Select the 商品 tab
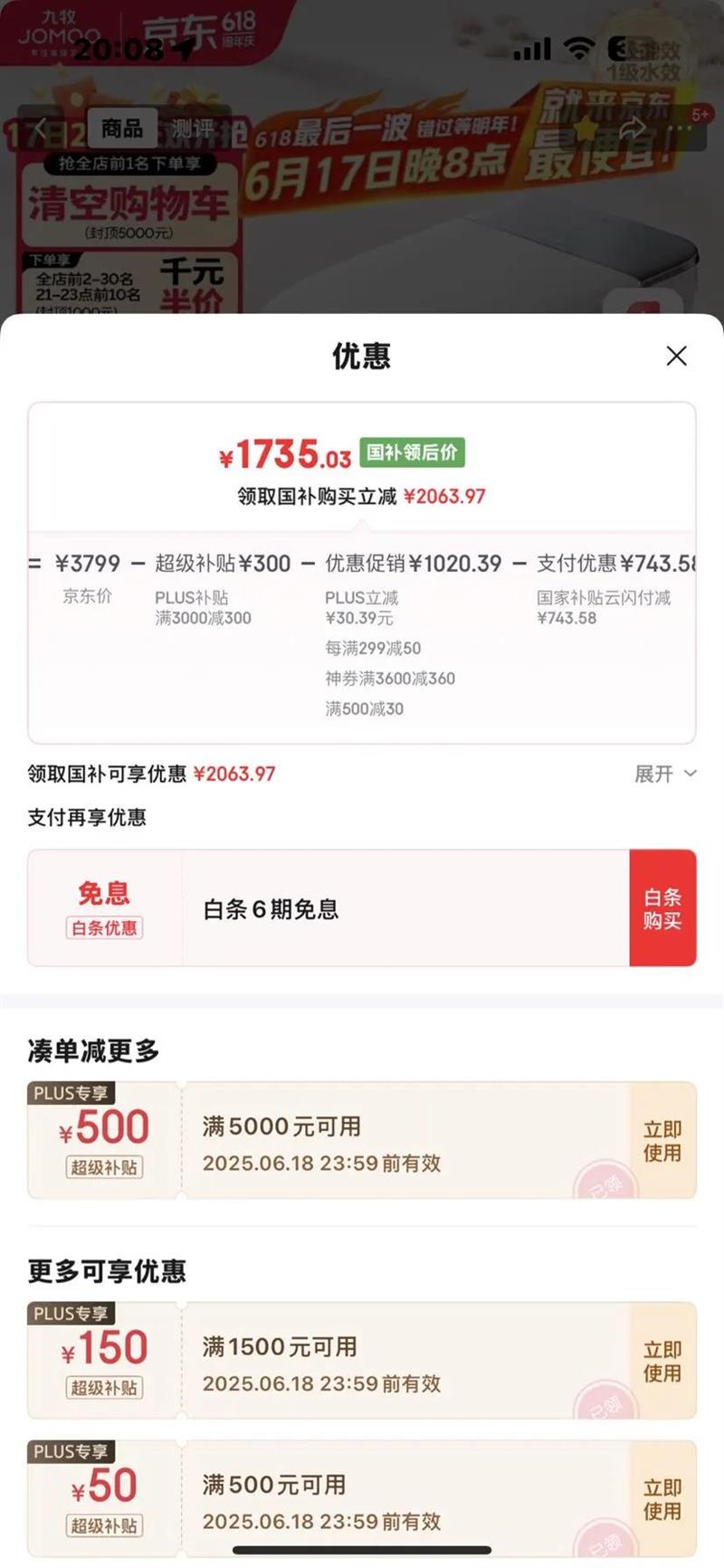This screenshot has height=1568, width=724. [x=122, y=128]
